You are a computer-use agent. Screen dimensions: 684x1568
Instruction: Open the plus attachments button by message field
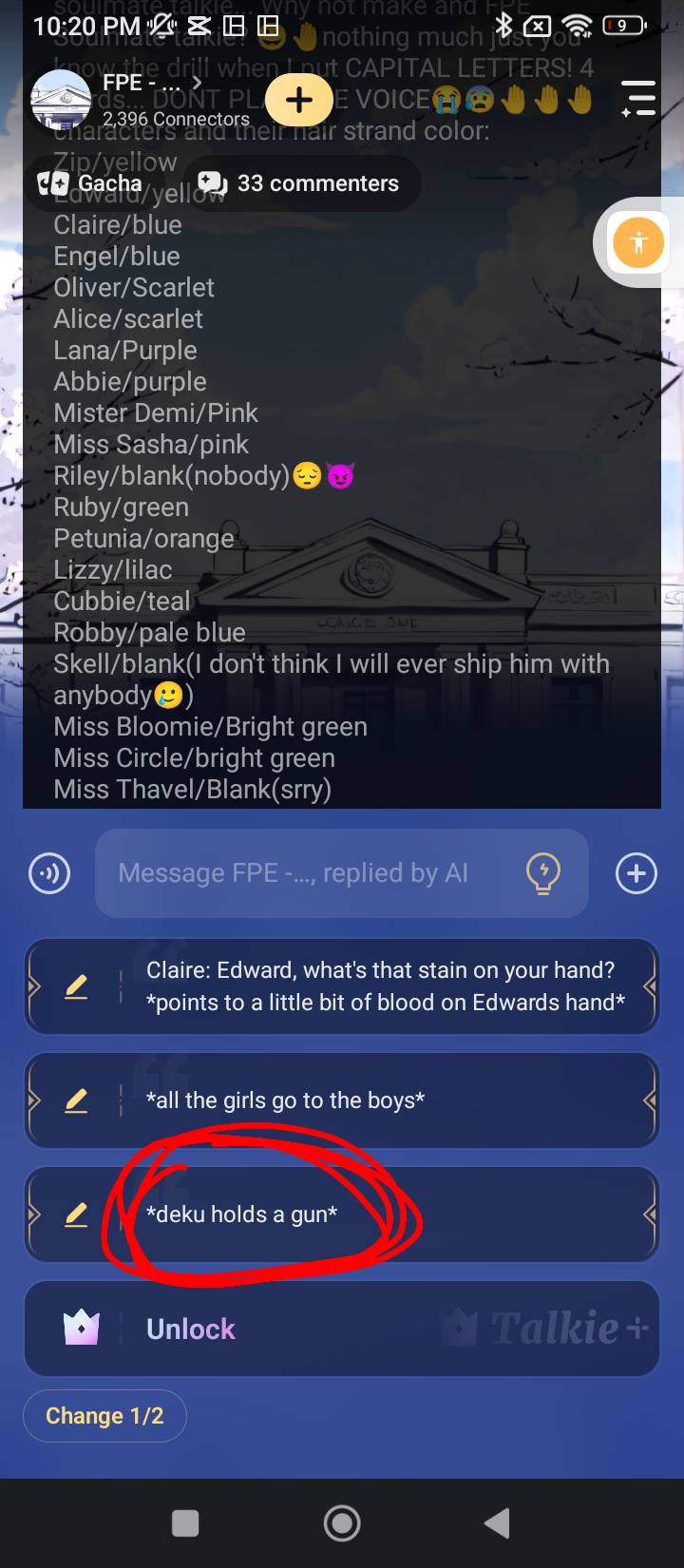(x=636, y=872)
